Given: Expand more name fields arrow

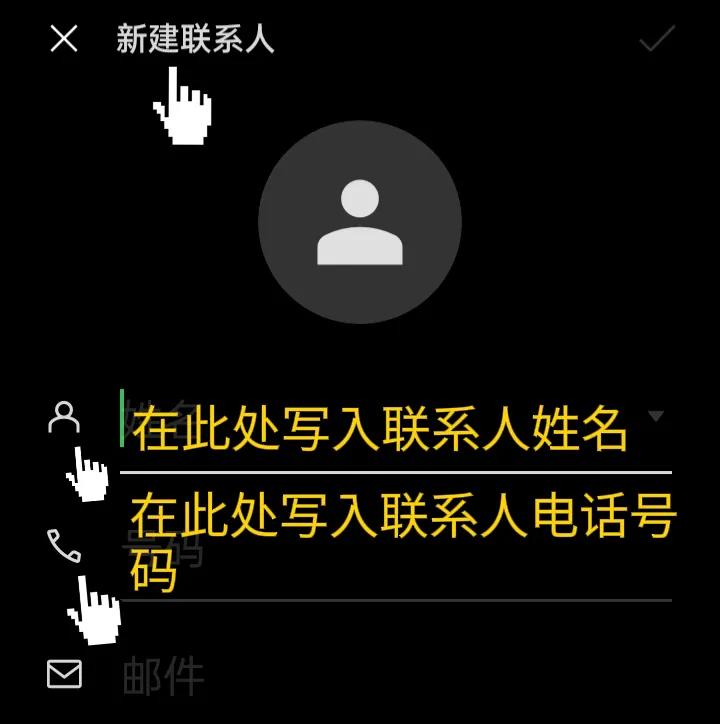Looking at the screenshot, I should (x=656, y=416).
